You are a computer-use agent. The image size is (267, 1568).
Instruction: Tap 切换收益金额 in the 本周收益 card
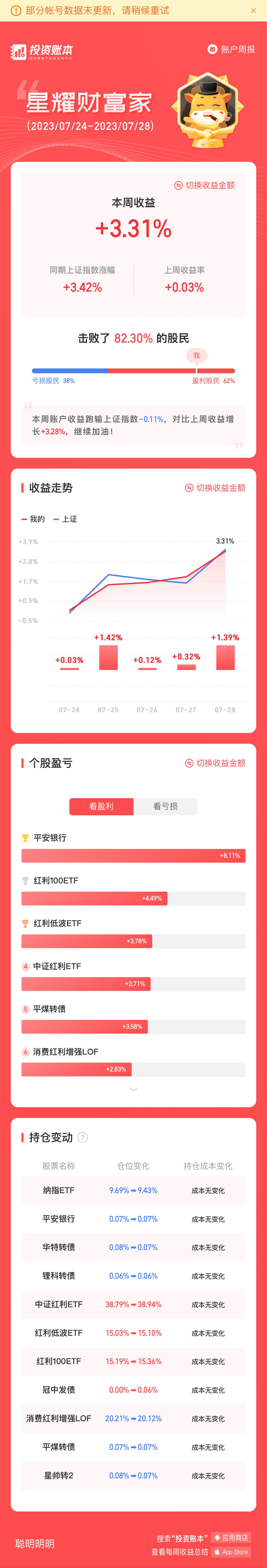click(204, 185)
